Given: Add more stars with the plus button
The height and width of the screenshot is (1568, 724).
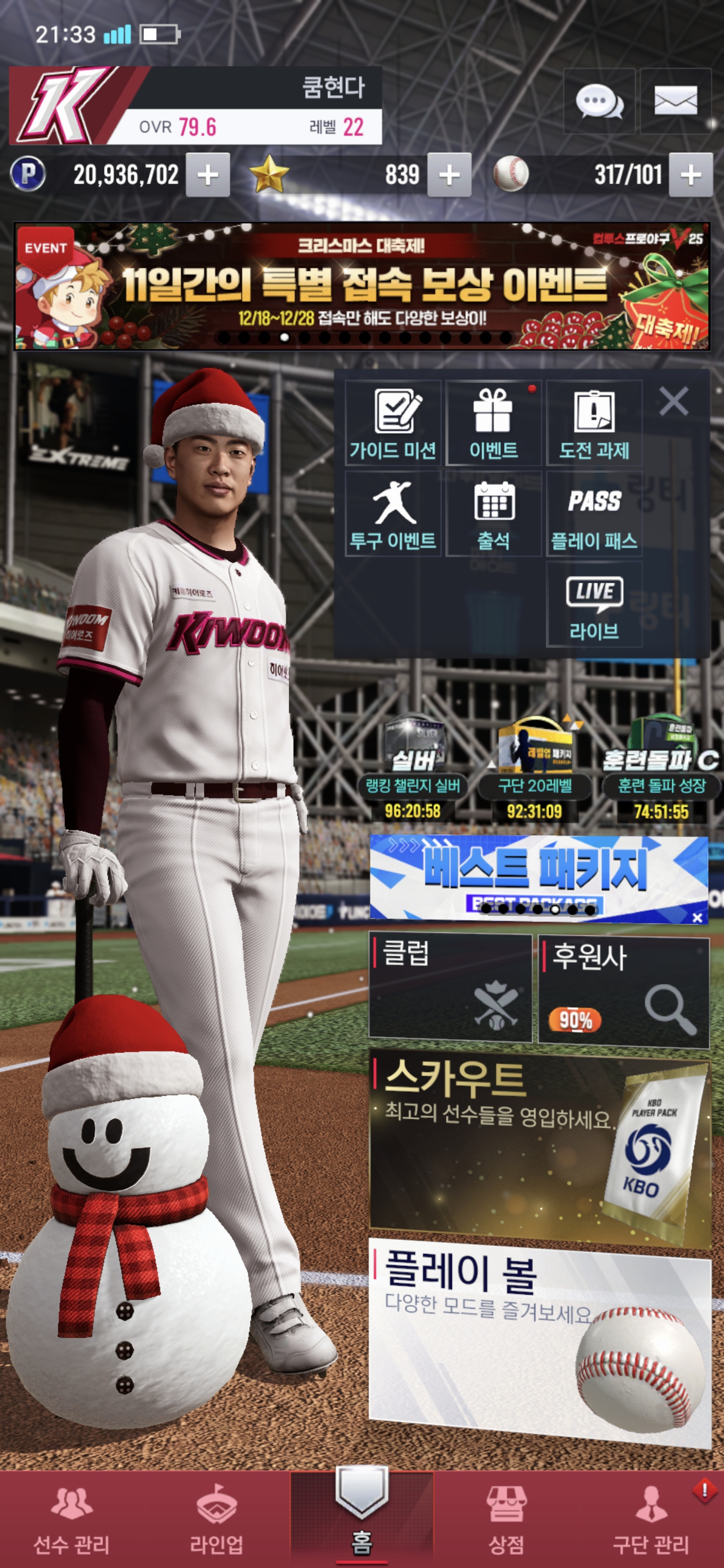Looking at the screenshot, I should click(x=449, y=175).
